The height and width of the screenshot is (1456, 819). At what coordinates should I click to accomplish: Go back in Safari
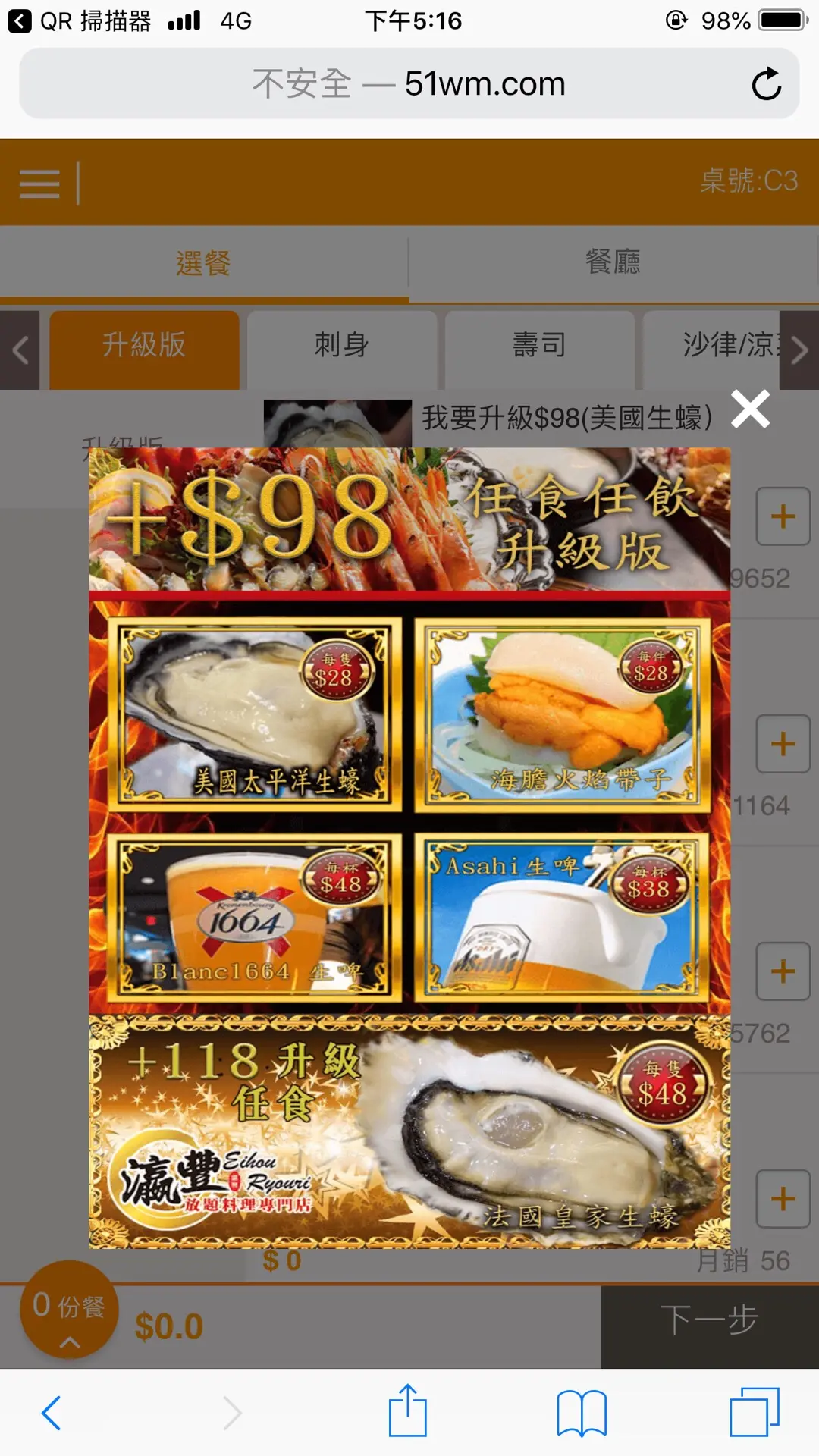point(52,1413)
